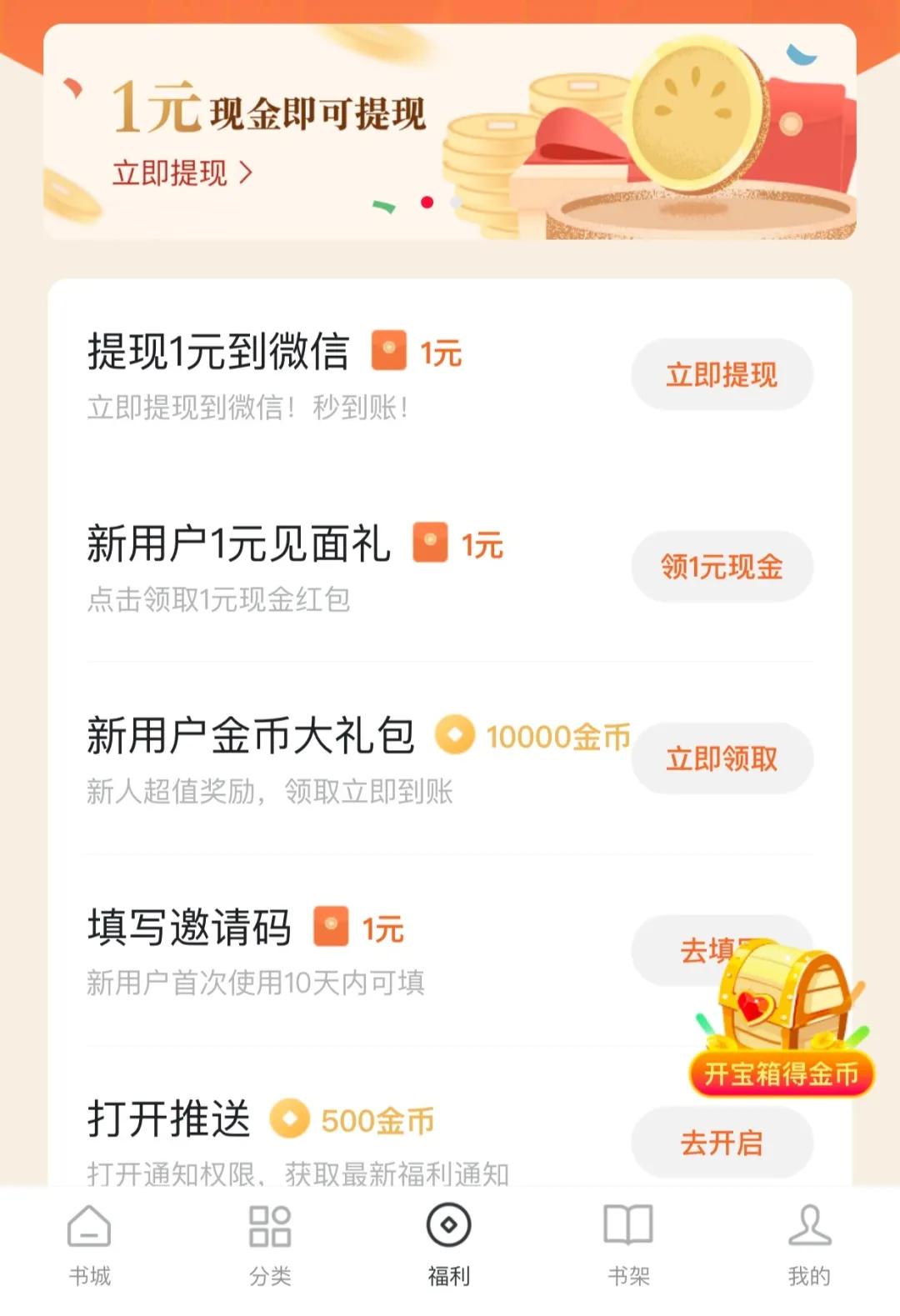Tap 立即提现 button for 提现1元到微信

click(722, 375)
